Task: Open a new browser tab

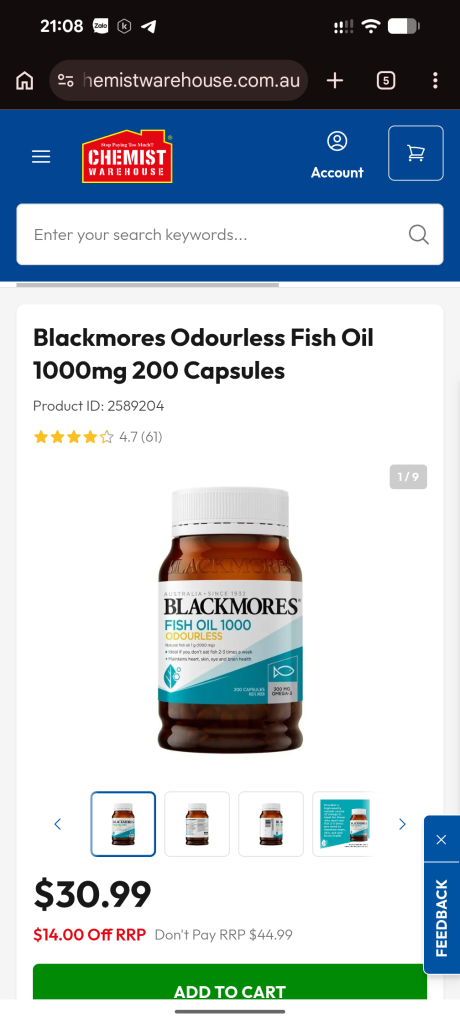Action: (335, 80)
